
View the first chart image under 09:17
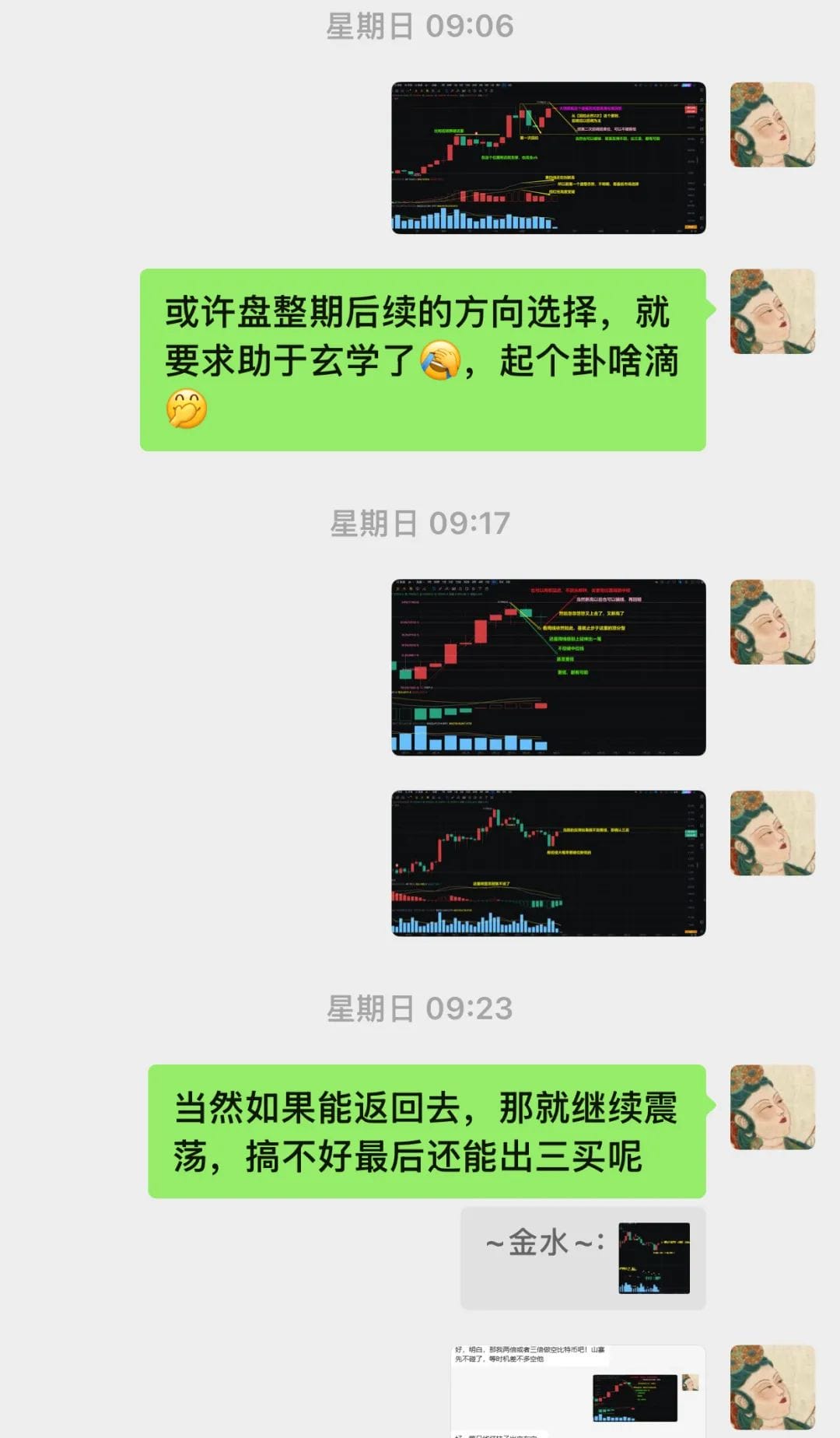coord(548,667)
